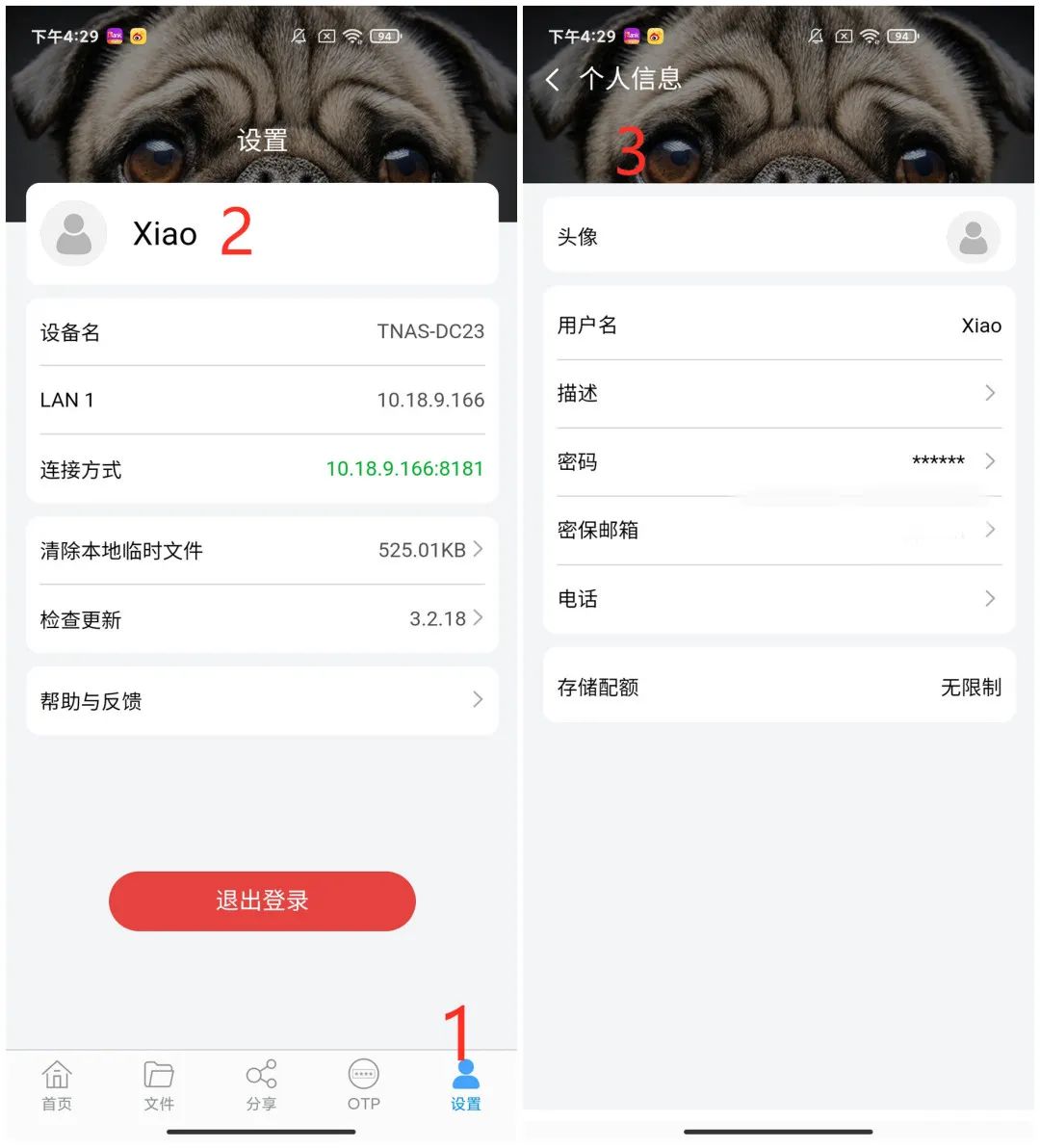Open the OTP tab
The image size is (1040, 1148).
(x=364, y=1085)
